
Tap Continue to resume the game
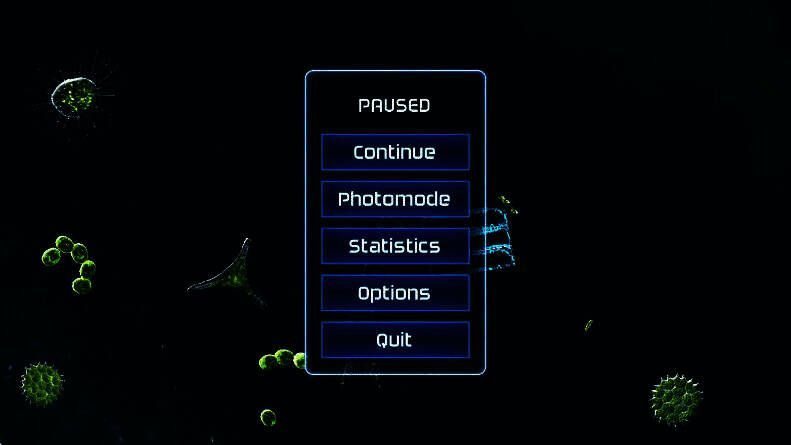coord(395,152)
